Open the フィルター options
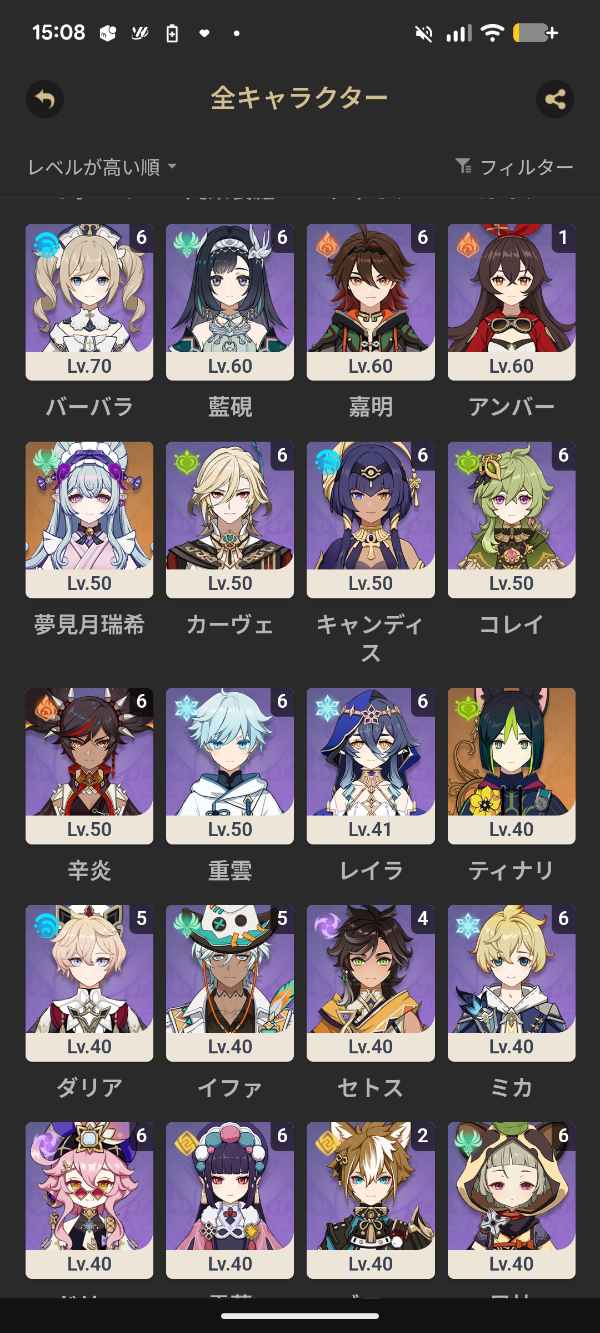This screenshot has height=1333, width=600. click(x=514, y=167)
